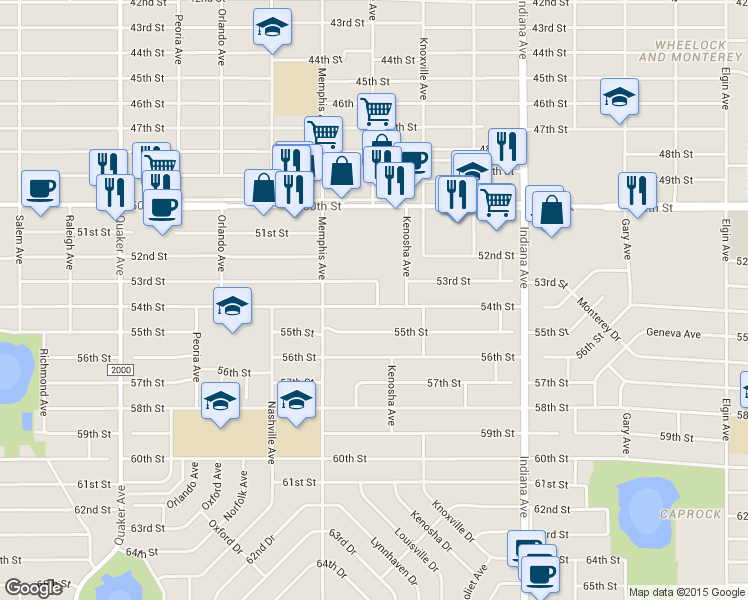Tap the school marker just right of Nashville Ave
Screen dimensions: 748x600
pos(296,401)
